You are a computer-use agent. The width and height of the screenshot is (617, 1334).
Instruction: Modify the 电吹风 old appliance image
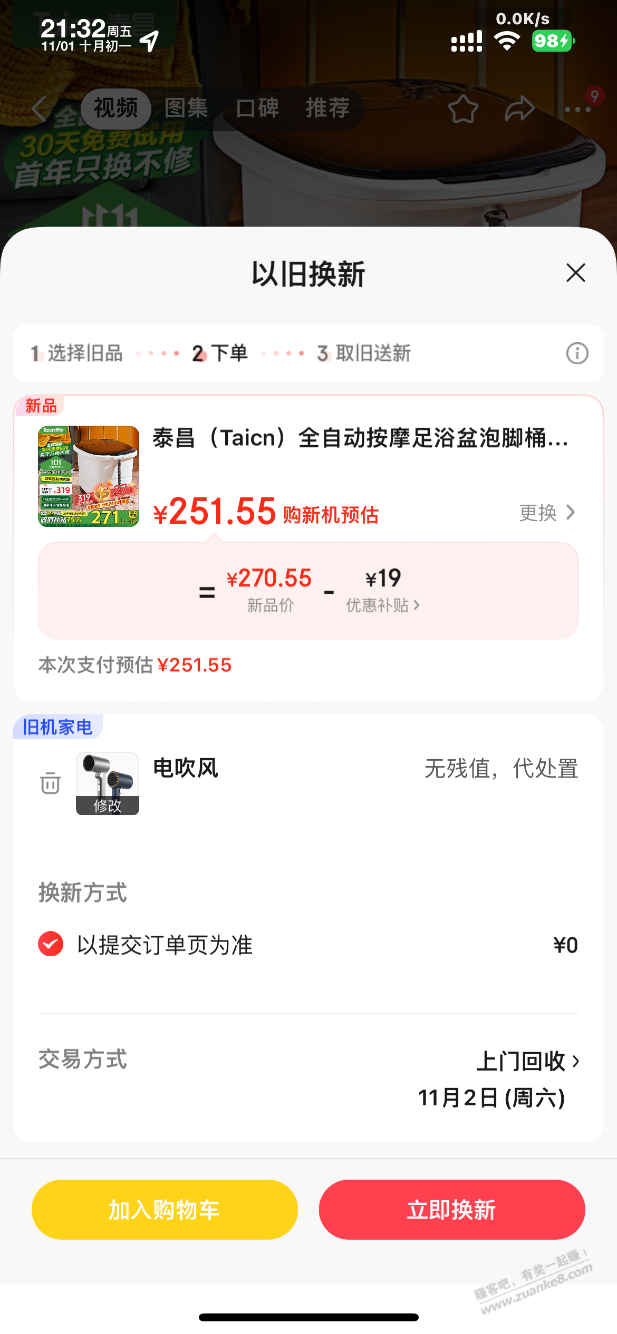(107, 784)
